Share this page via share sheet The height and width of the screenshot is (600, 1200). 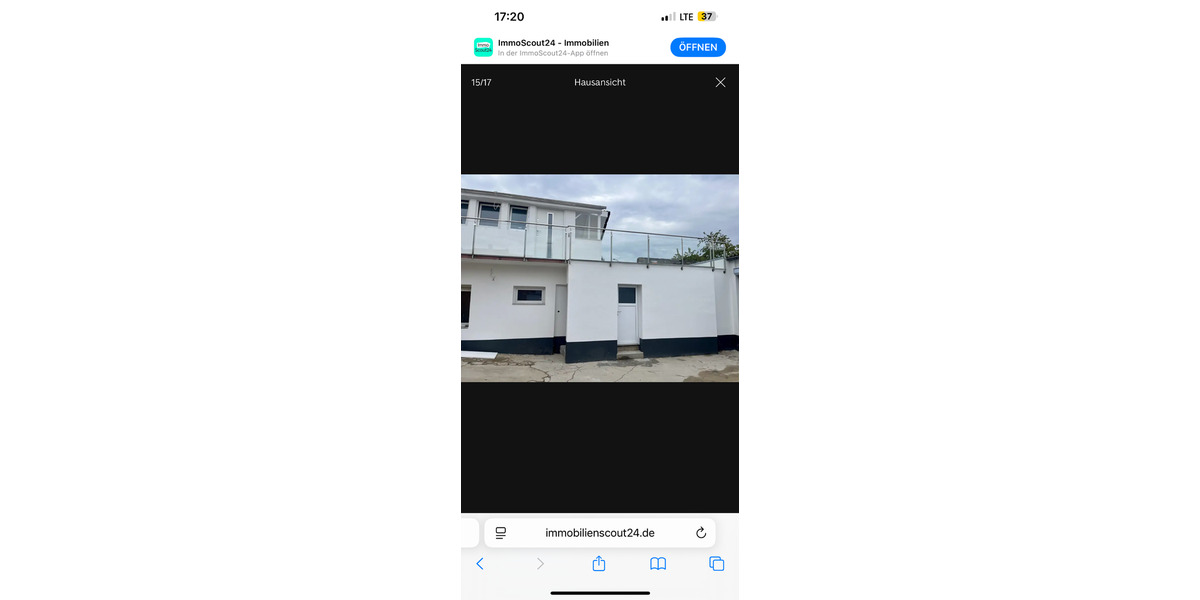tap(599, 564)
